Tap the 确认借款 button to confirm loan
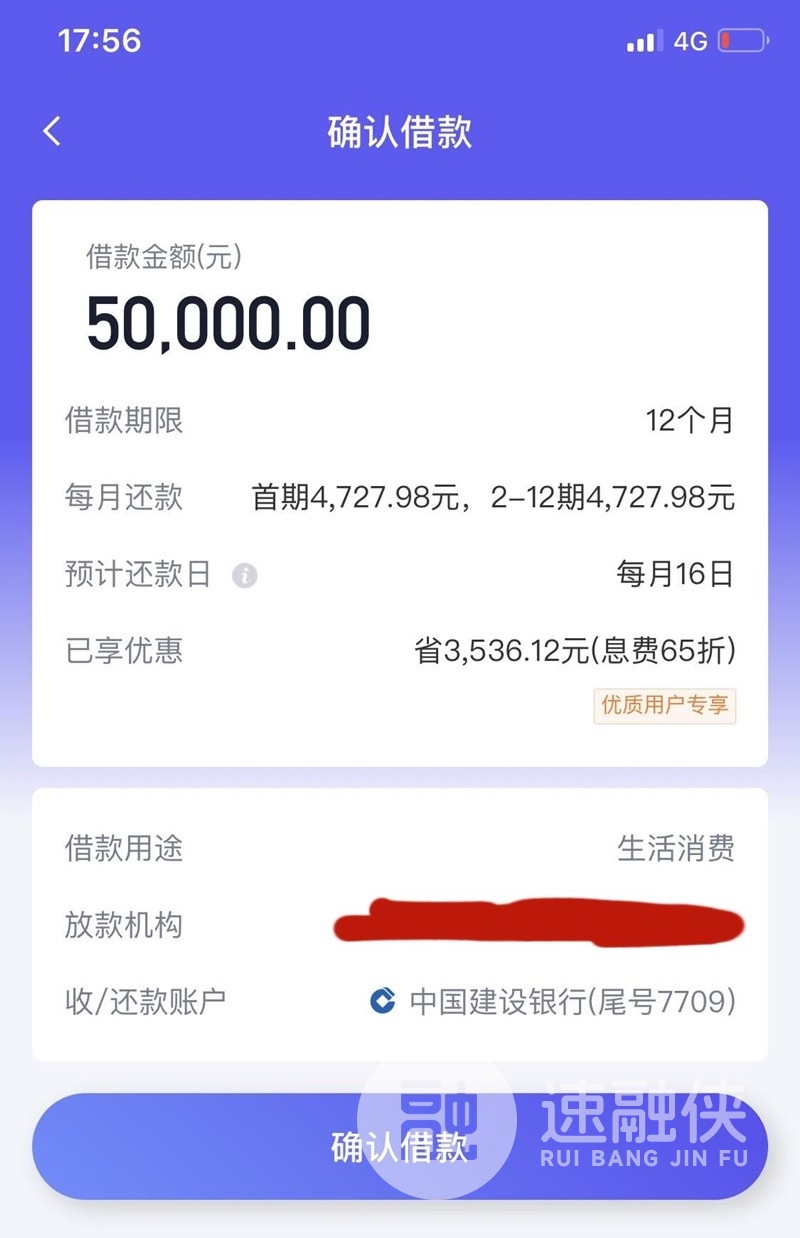The width and height of the screenshot is (800, 1238). pyautogui.click(x=399, y=1146)
